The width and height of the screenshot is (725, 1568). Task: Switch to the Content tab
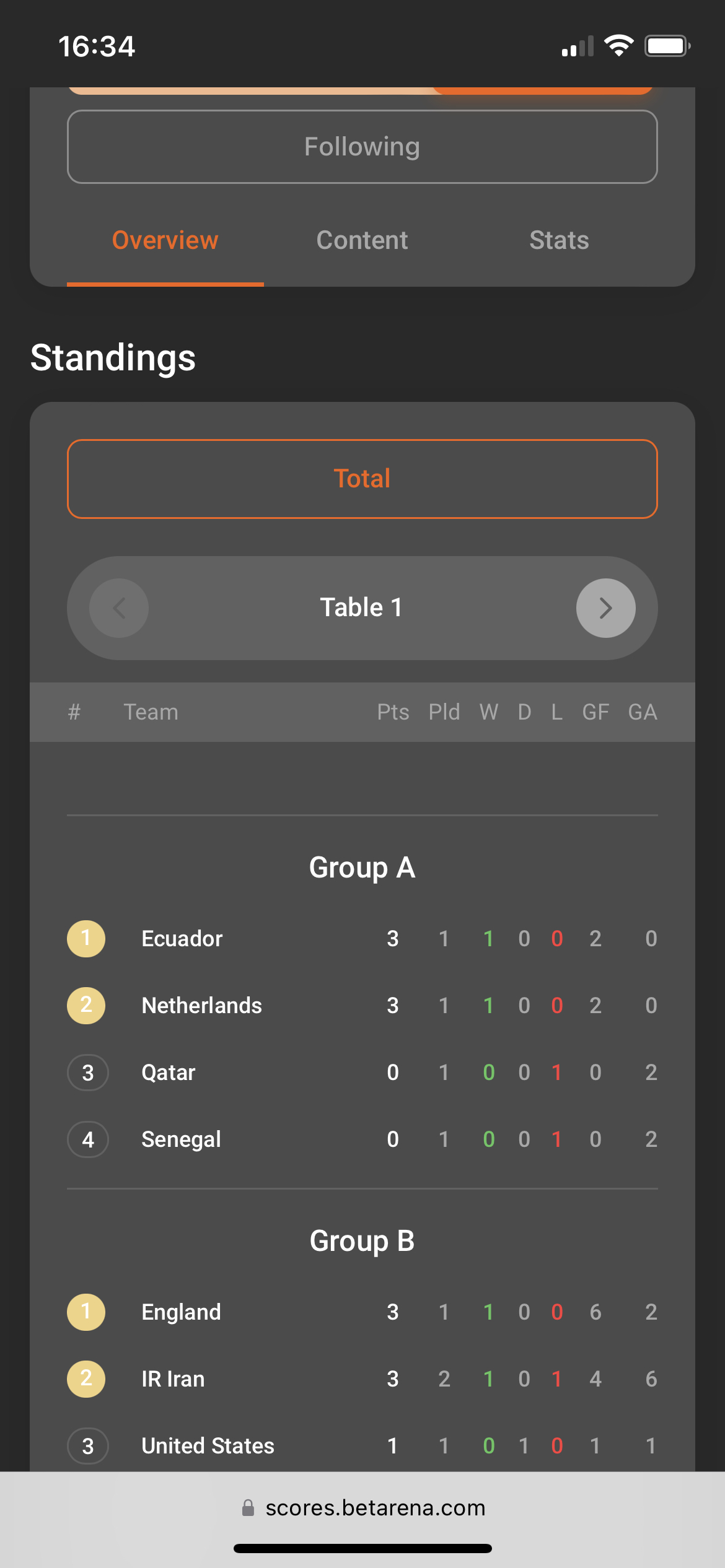click(362, 240)
